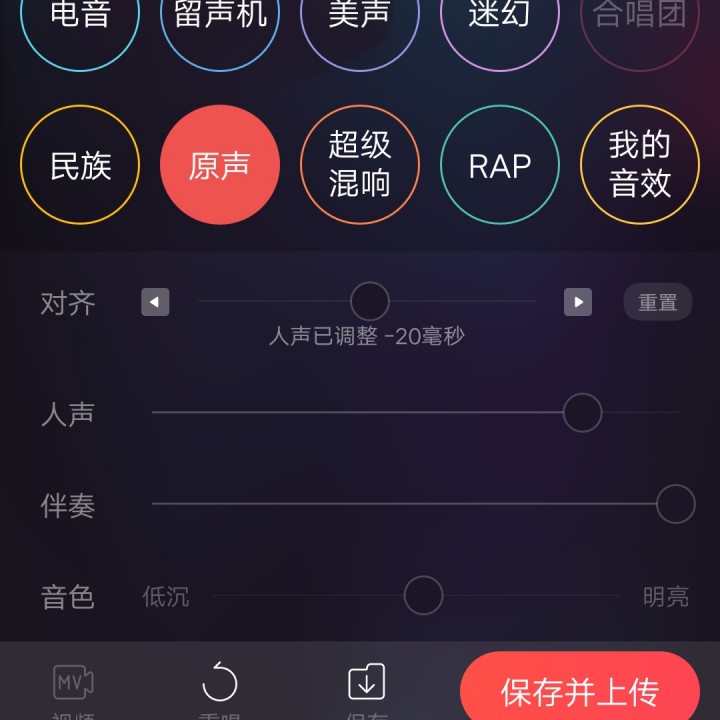Adjust the 人声 vocal volume slider
Viewport: 720px width, 720px height.
click(x=582, y=412)
